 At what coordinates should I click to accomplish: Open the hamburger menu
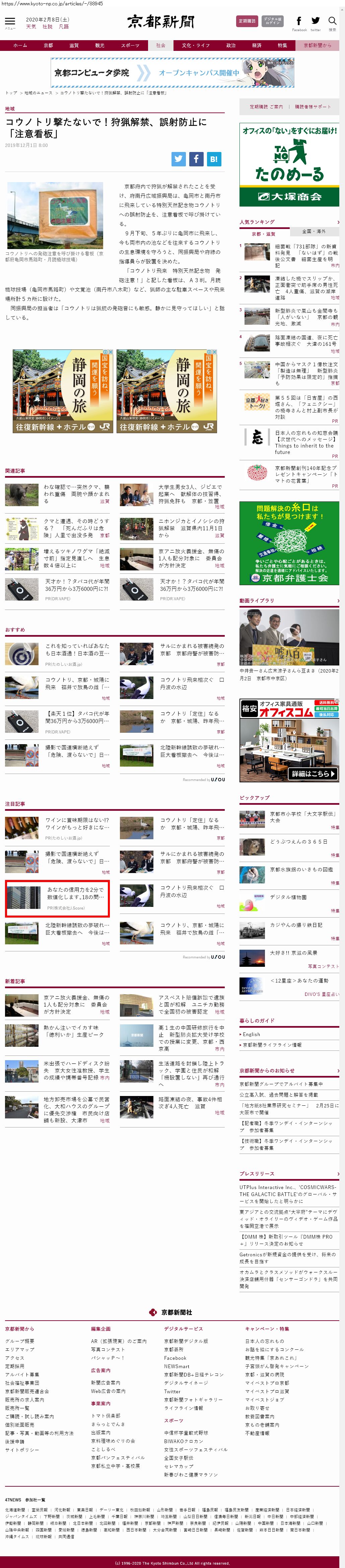(10, 22)
